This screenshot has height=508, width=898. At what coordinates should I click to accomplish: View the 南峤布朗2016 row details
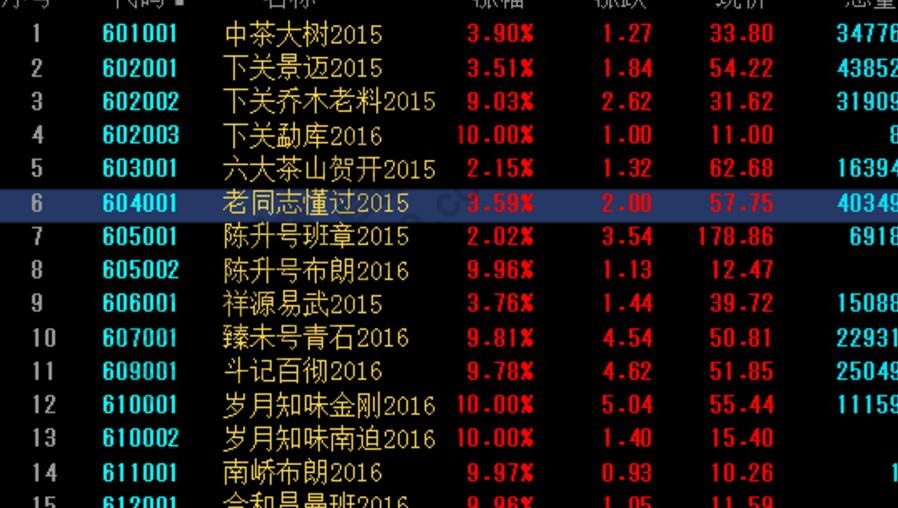302,472
